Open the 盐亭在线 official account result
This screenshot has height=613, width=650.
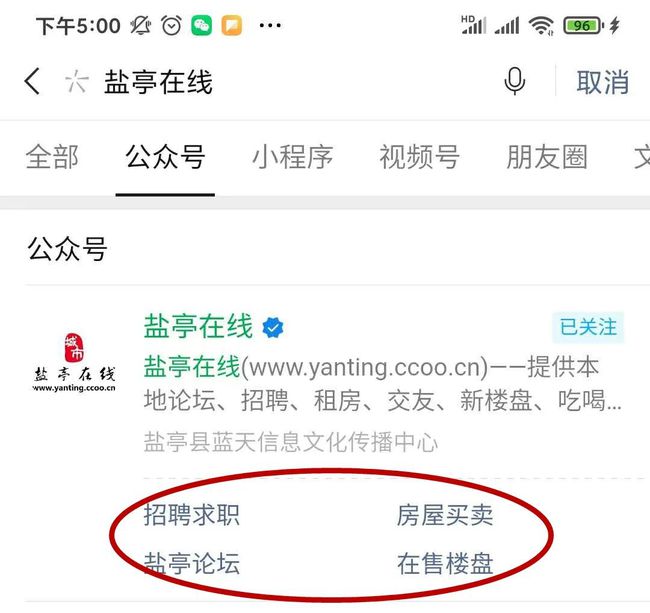coord(198,328)
